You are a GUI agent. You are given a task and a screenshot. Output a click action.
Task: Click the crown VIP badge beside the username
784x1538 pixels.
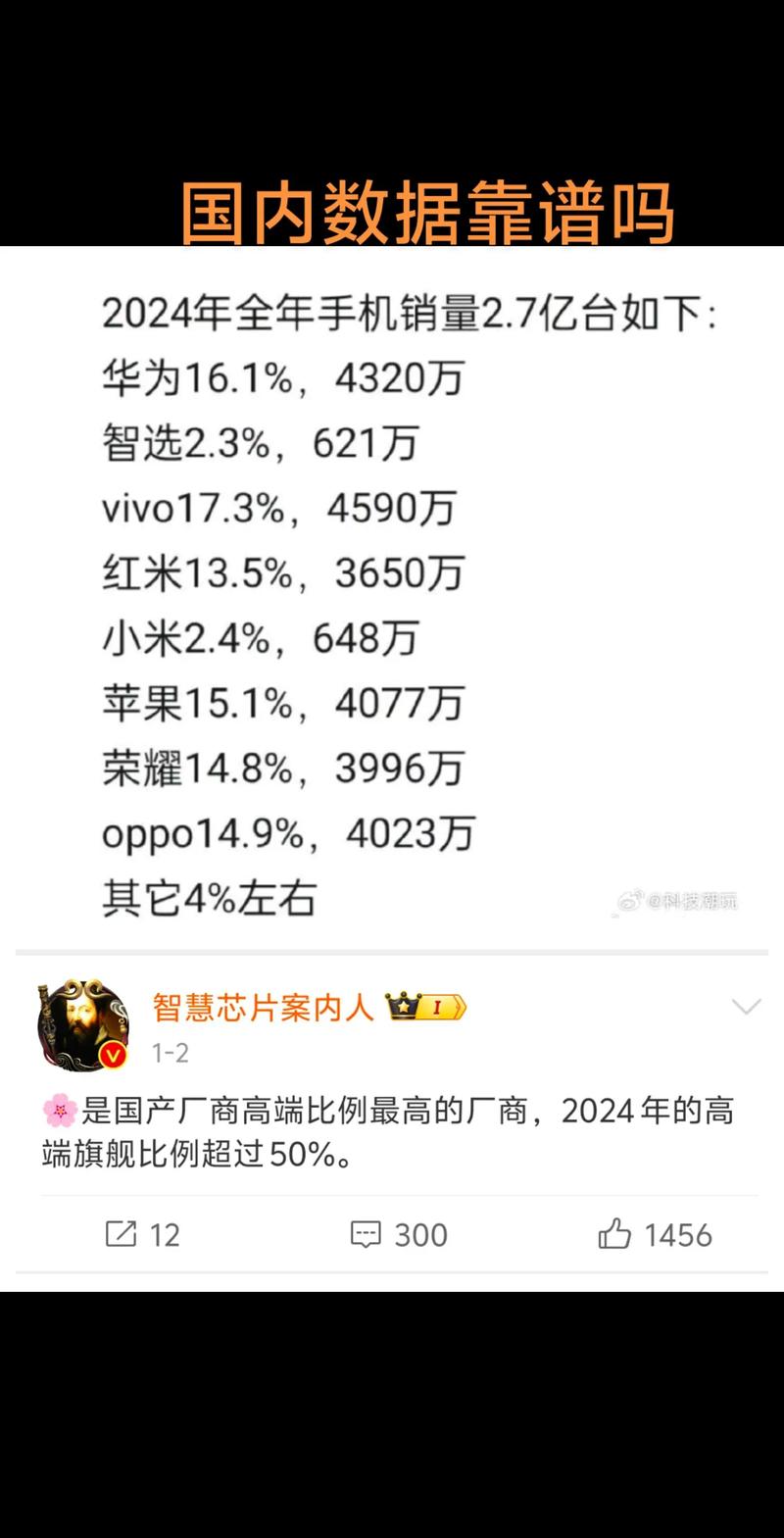[x=401, y=1006]
